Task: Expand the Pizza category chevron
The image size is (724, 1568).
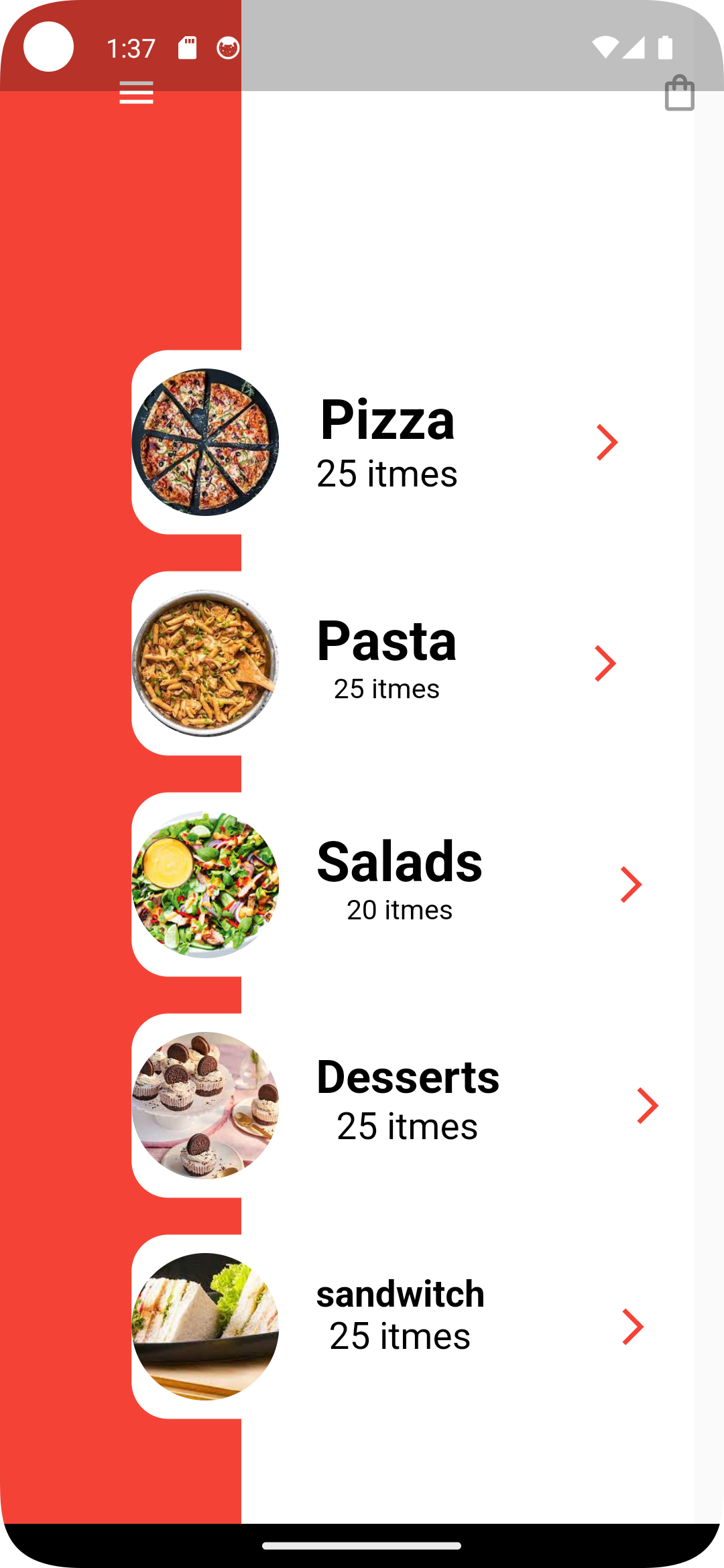Action: click(x=607, y=441)
